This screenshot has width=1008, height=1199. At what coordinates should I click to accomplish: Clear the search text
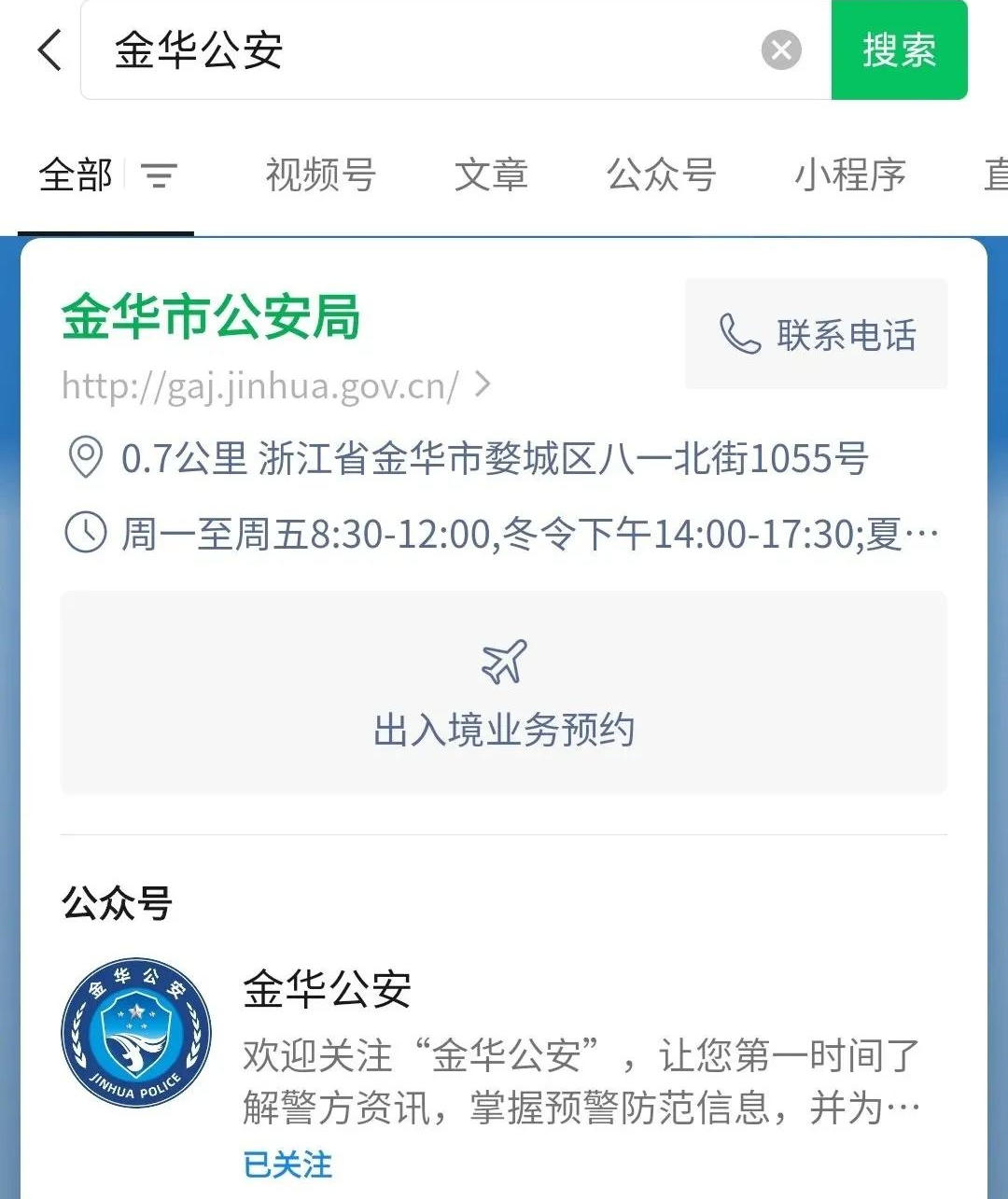[x=781, y=49]
